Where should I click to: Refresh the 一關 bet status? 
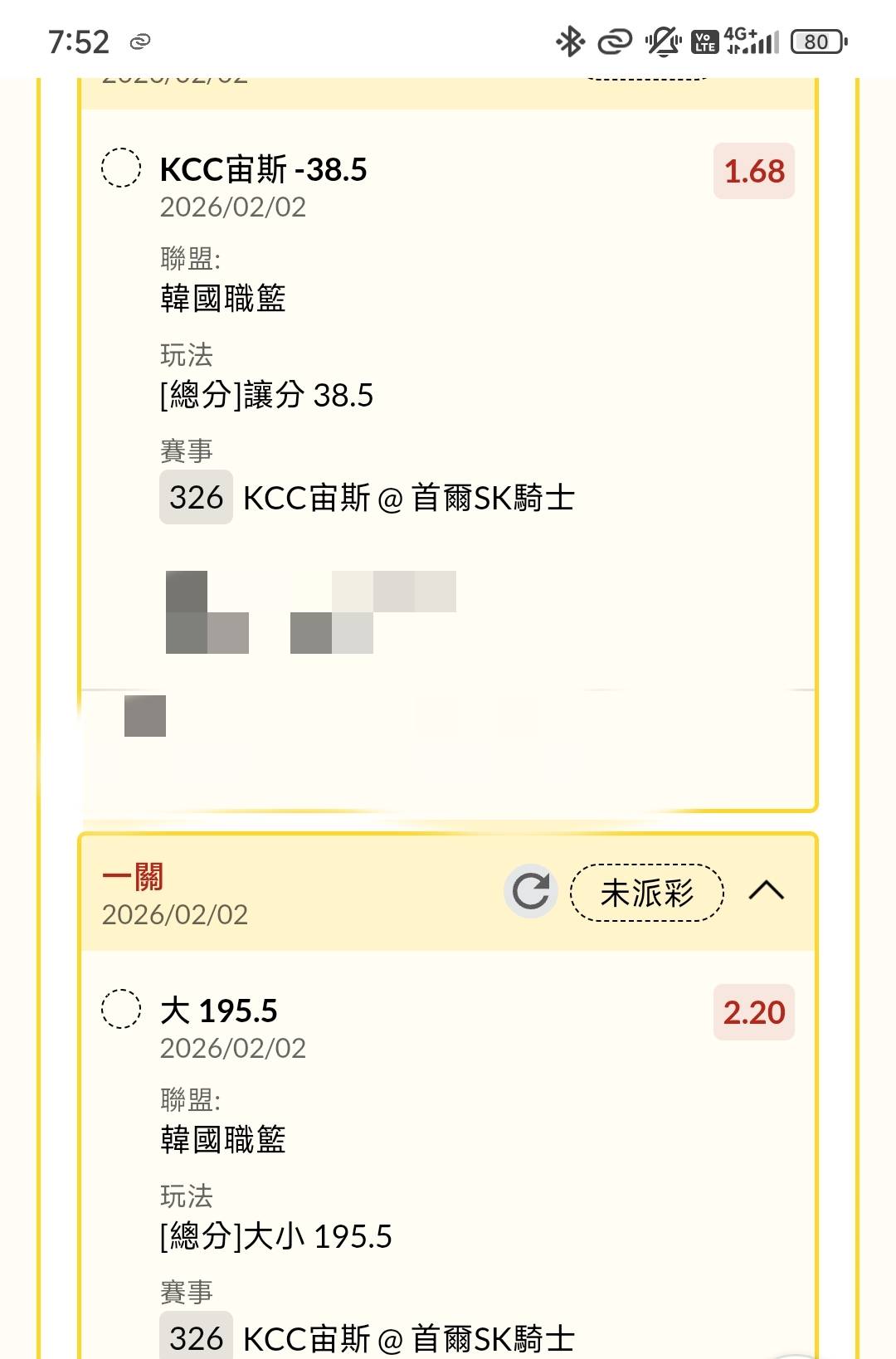(x=531, y=892)
